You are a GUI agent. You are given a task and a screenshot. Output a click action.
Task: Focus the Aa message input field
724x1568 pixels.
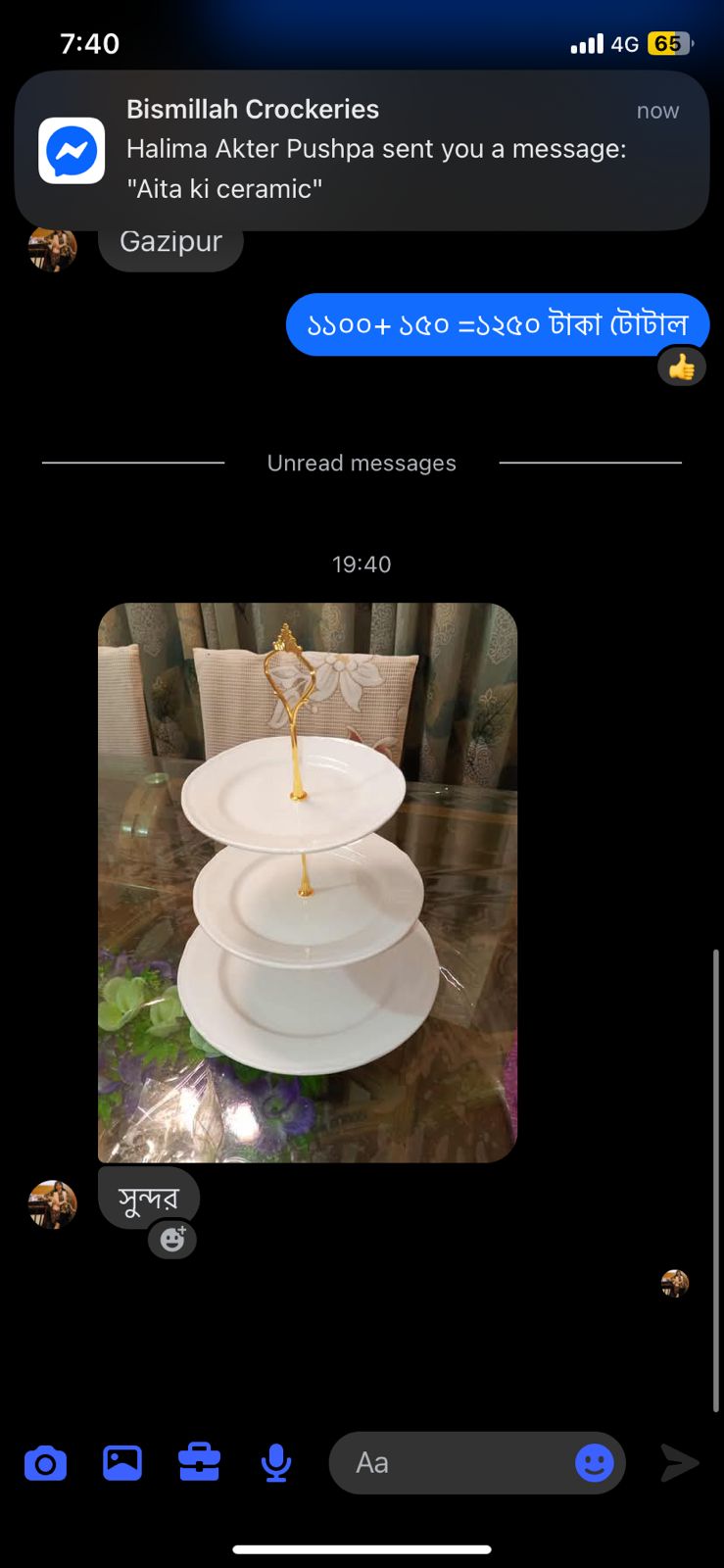[451, 1463]
